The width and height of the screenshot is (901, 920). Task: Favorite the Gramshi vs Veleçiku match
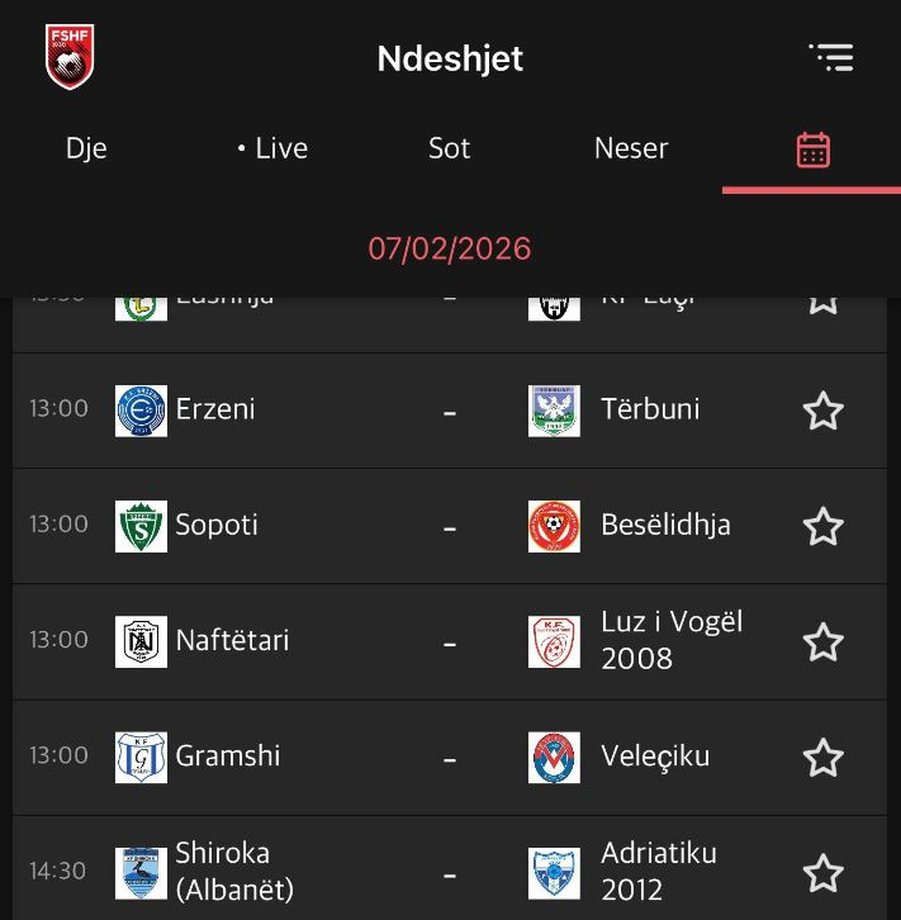823,757
